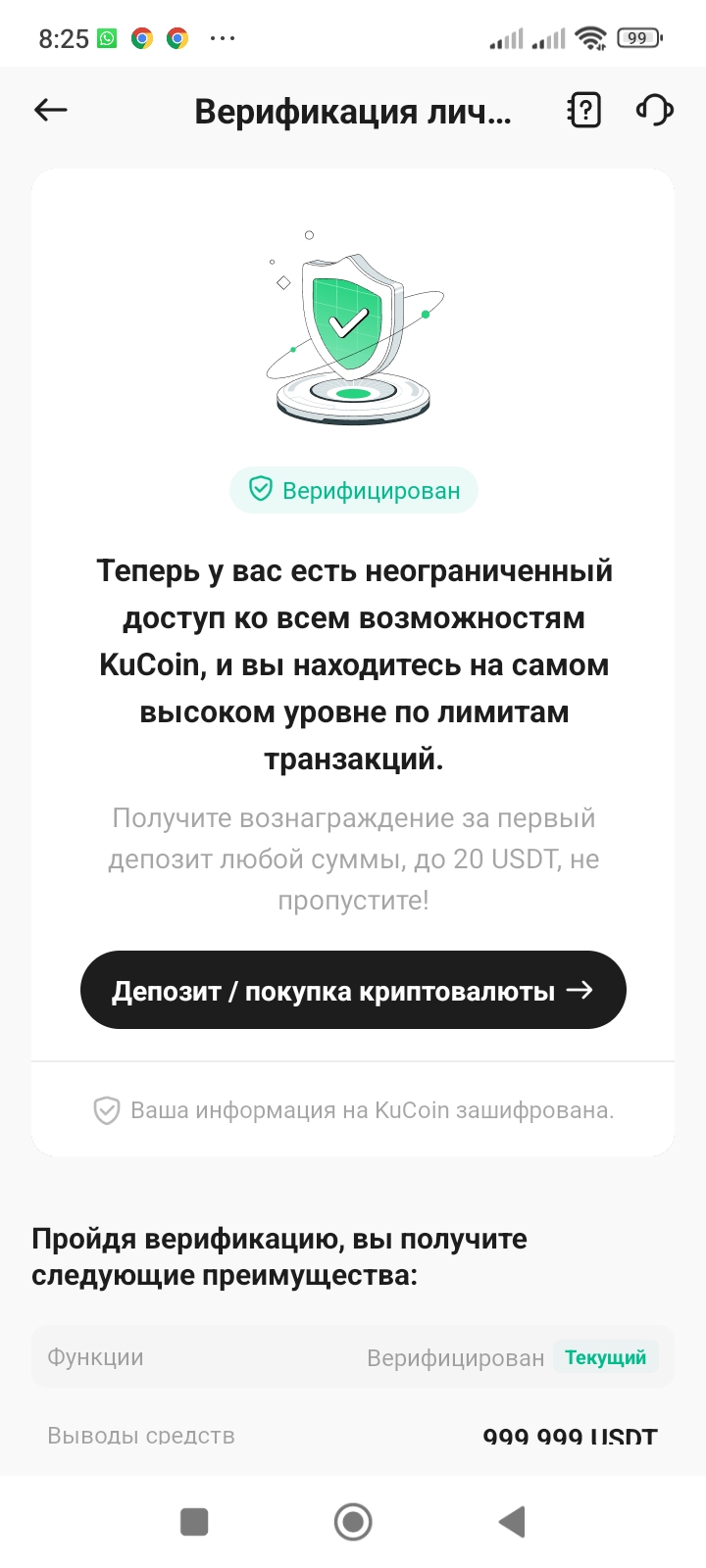Tap Депозит / покупка криптовалюты button
706x1568 pixels.
point(353,990)
